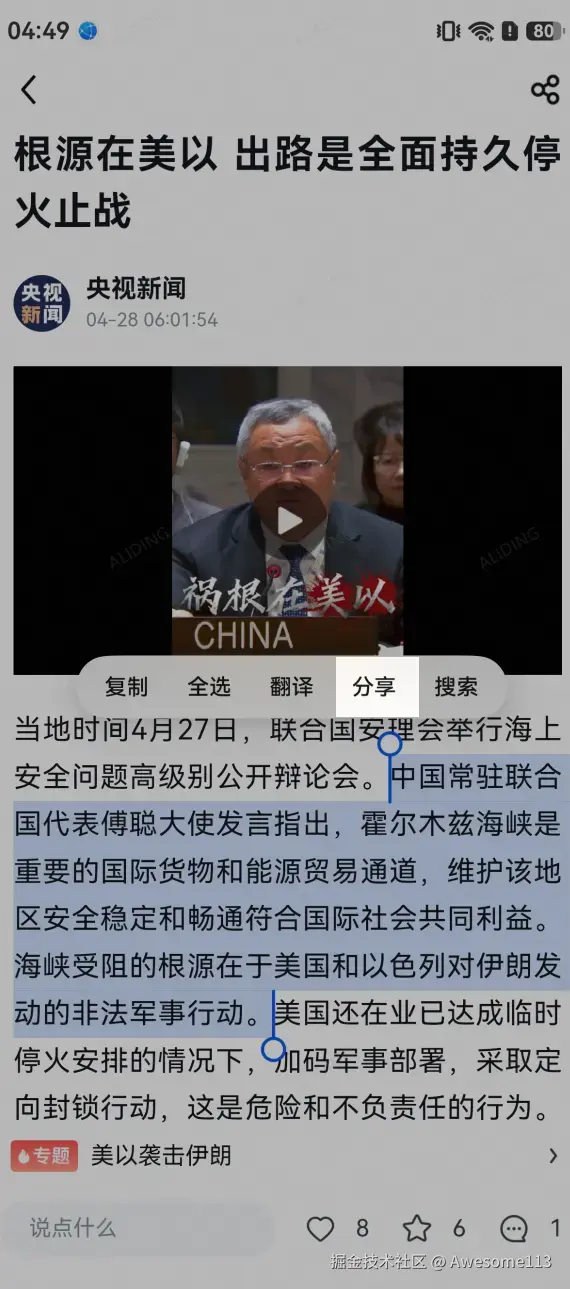Image resolution: width=570 pixels, height=1289 pixels.
Task: Tap 分享 in the selection menu
Action: coord(374,686)
